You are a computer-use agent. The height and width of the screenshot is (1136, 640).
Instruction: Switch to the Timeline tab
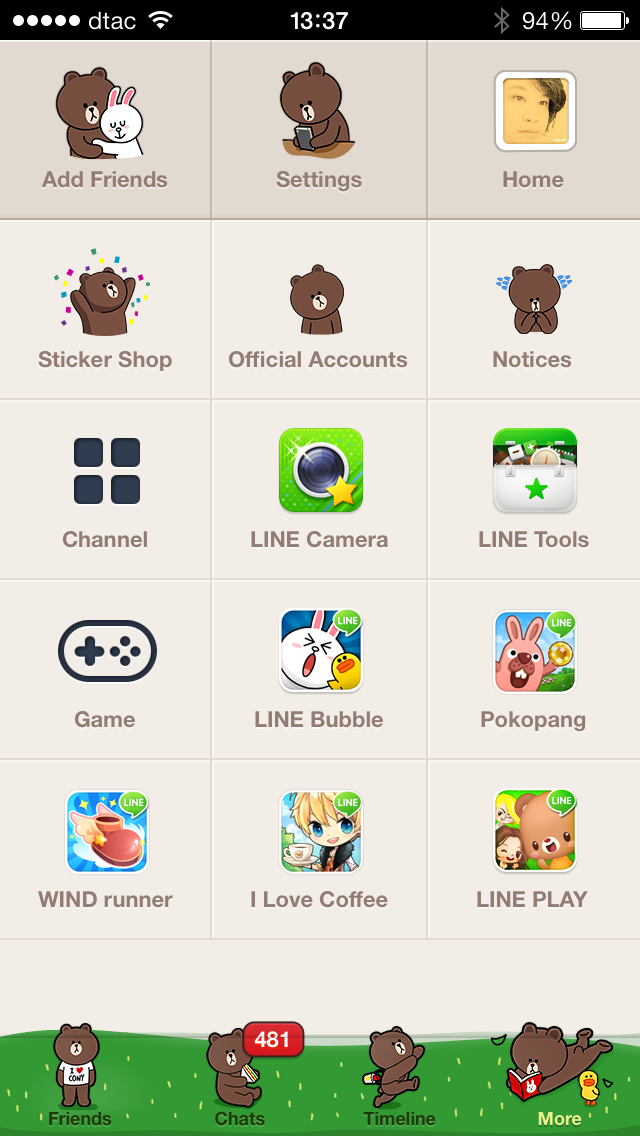[400, 1080]
